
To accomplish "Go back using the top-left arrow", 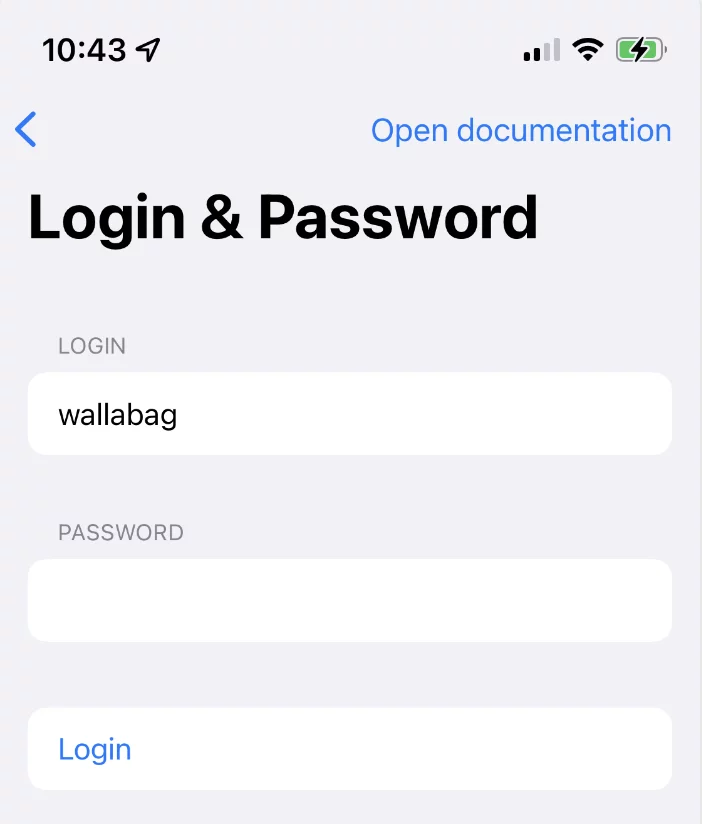I will point(27,130).
